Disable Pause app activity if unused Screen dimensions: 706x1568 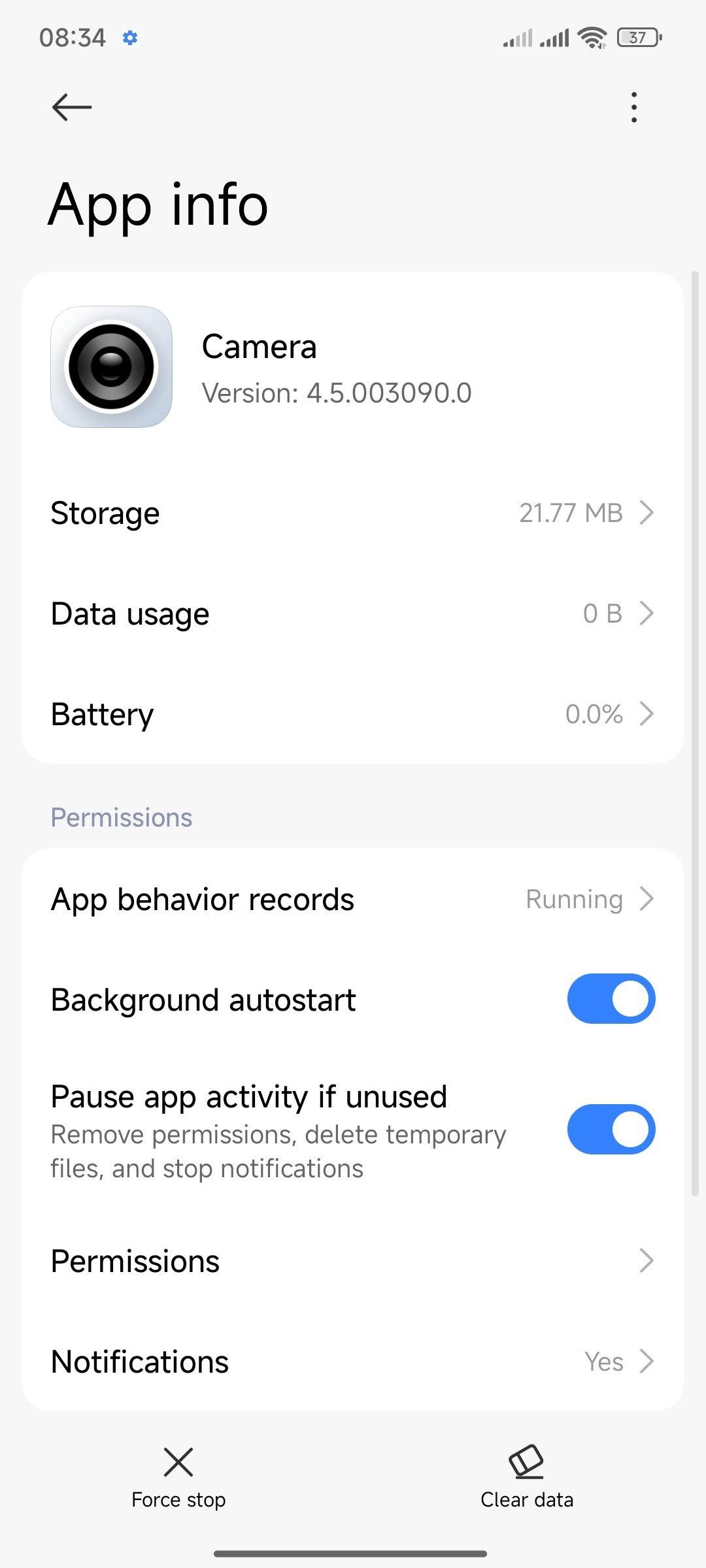(611, 1130)
